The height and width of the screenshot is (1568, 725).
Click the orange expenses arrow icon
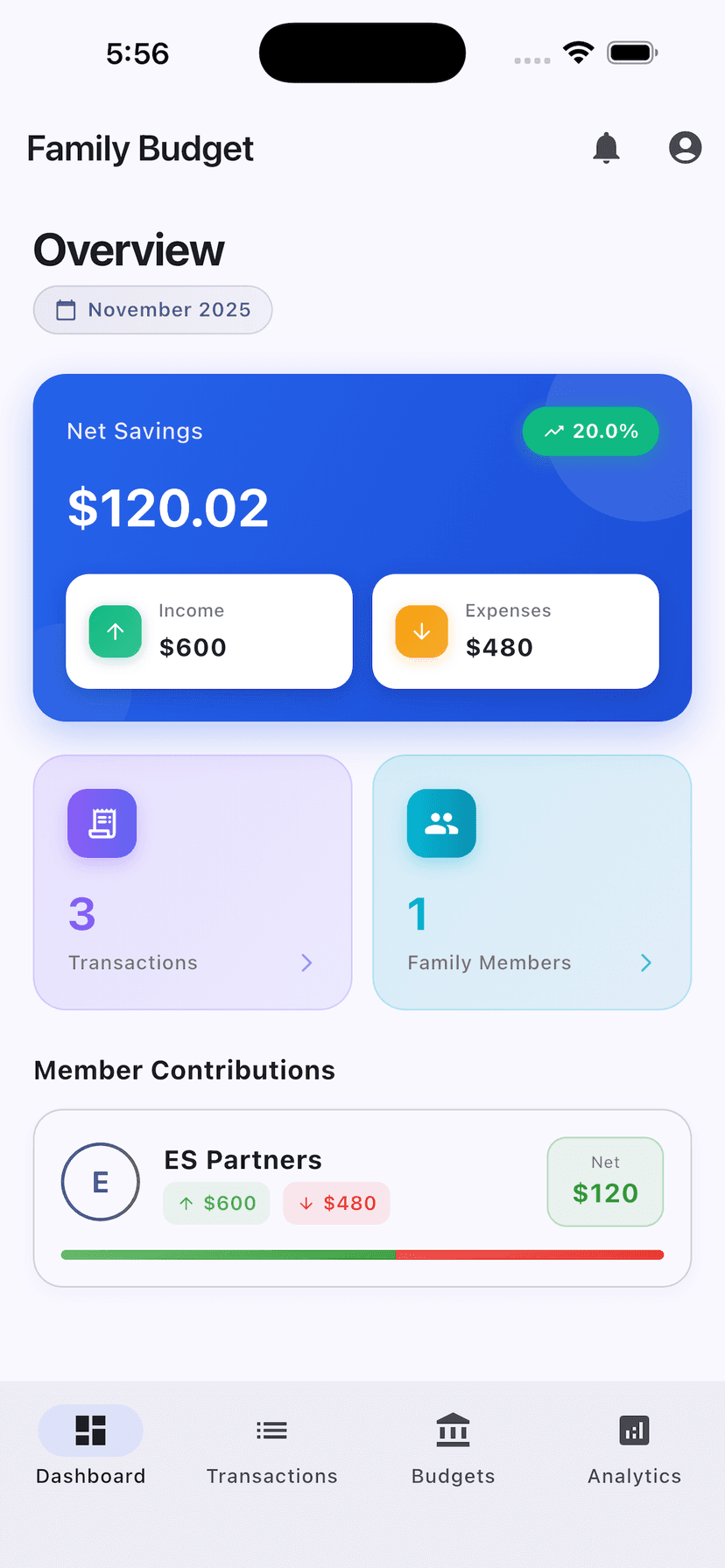point(421,630)
